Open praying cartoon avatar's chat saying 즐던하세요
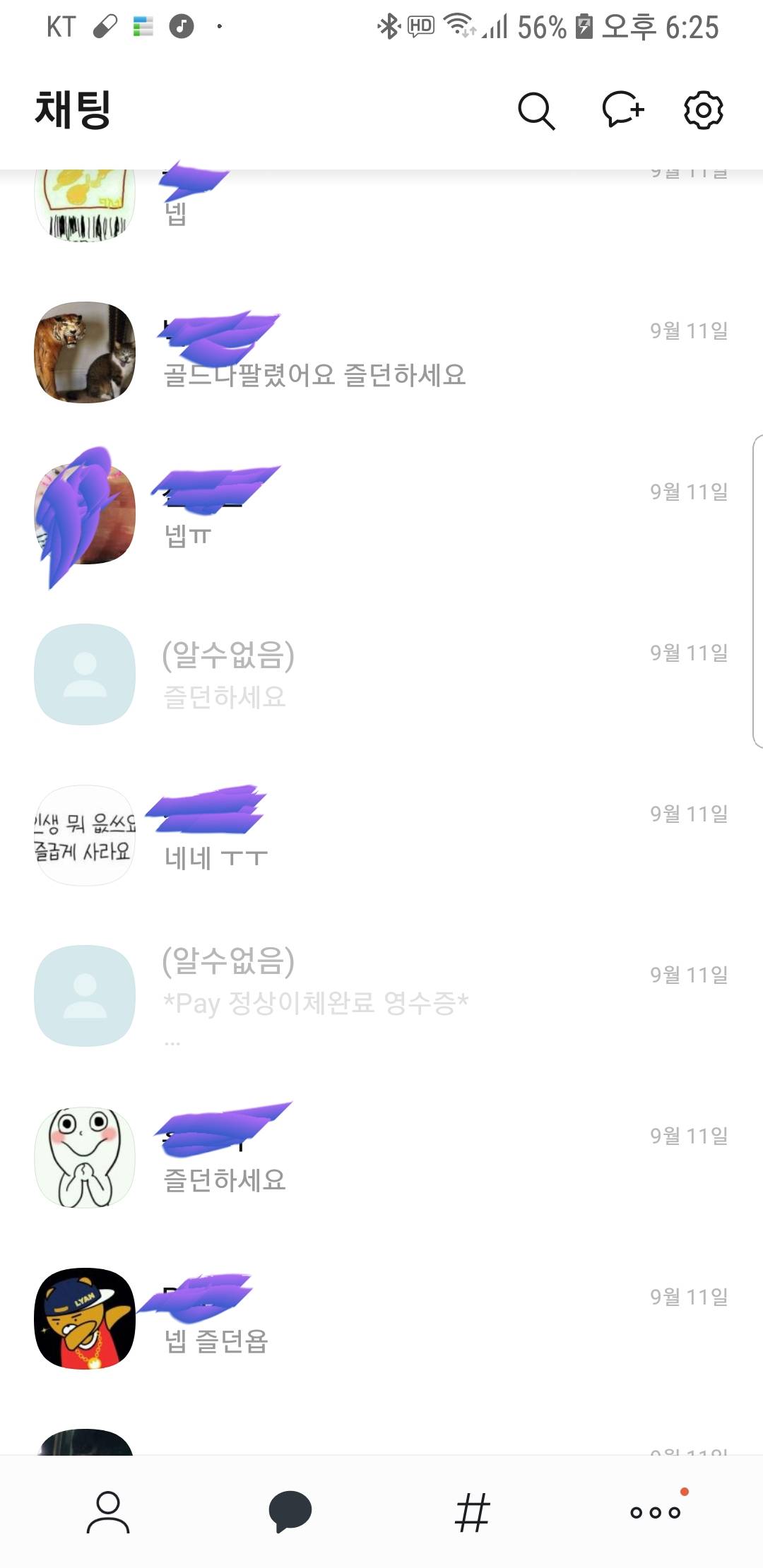The height and width of the screenshot is (1568, 763). (x=381, y=1157)
